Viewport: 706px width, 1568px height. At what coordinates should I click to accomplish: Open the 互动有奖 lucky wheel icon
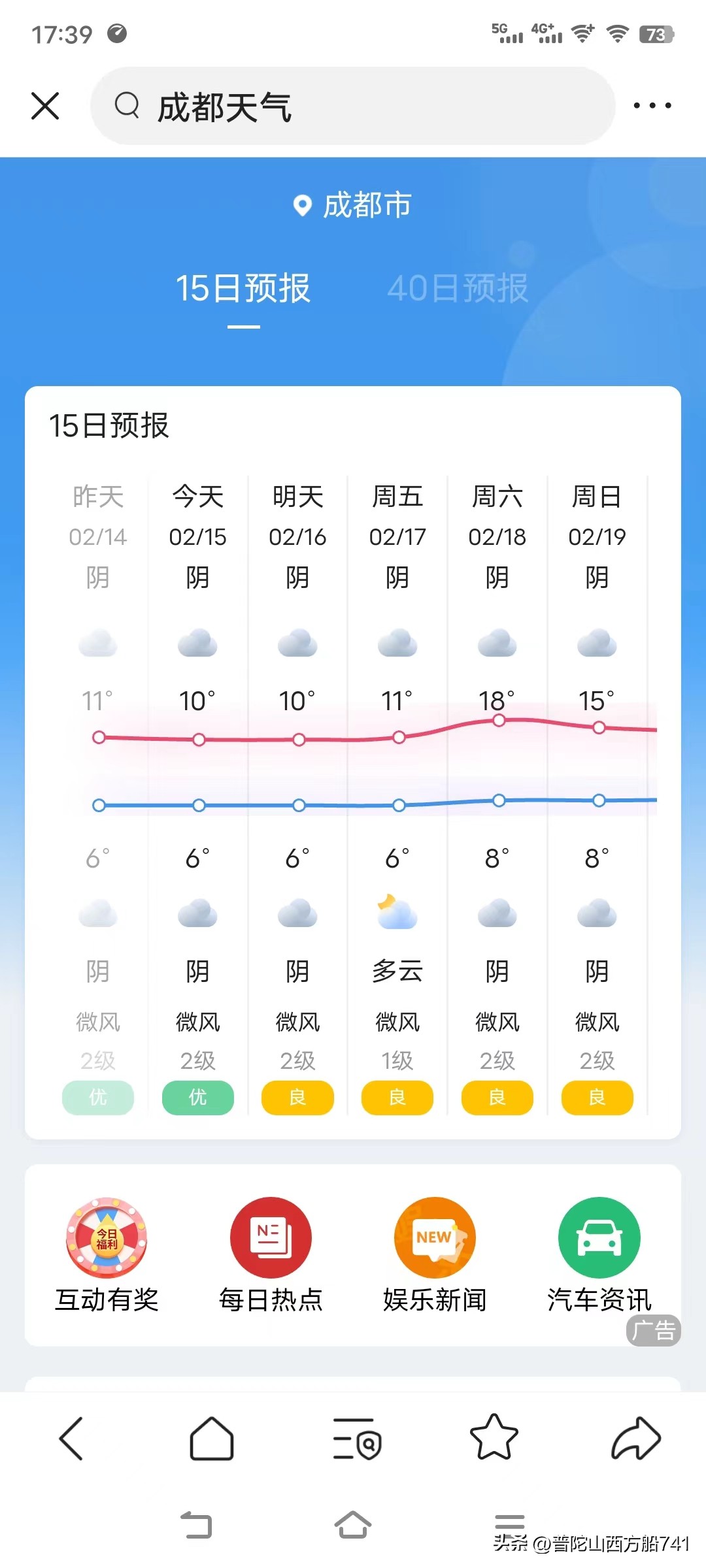click(108, 1238)
